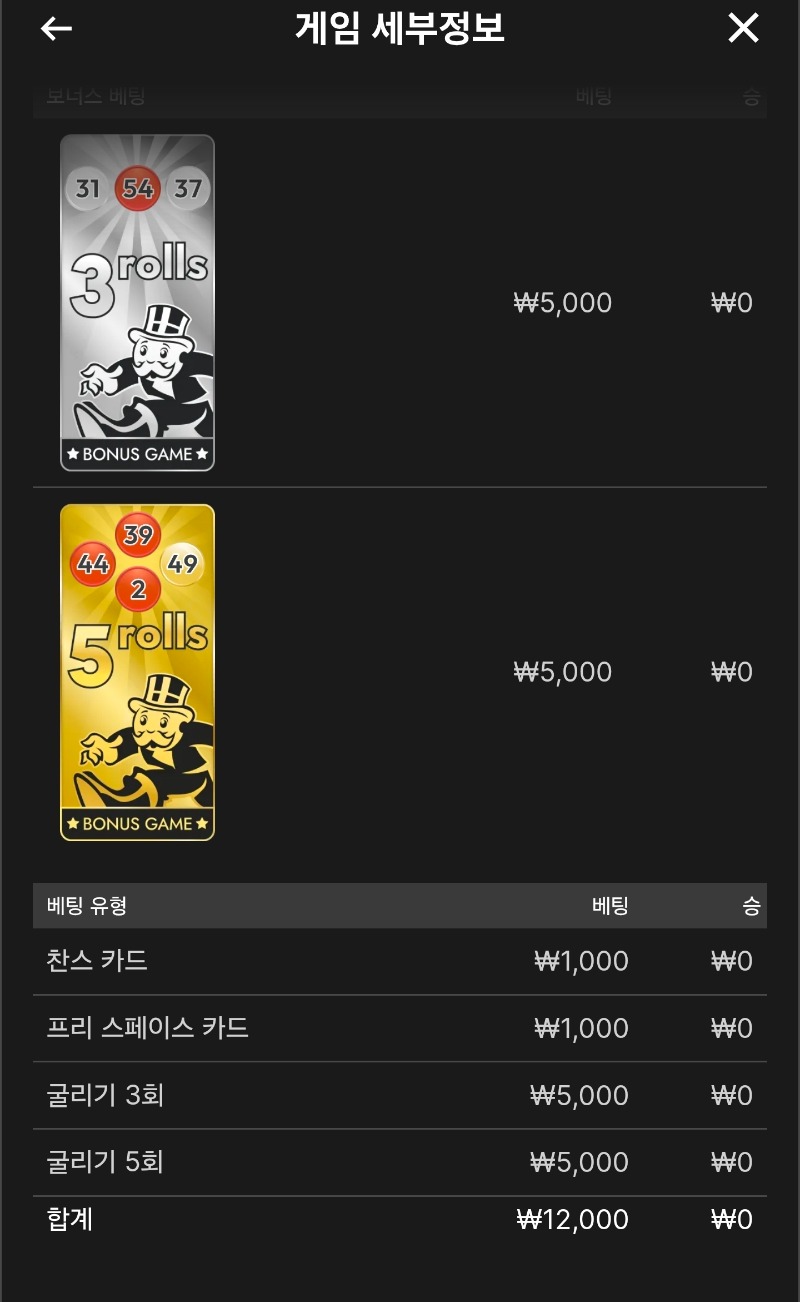The height and width of the screenshot is (1302, 800).
Task: Go back using the arrow icon
Action: (x=56, y=29)
